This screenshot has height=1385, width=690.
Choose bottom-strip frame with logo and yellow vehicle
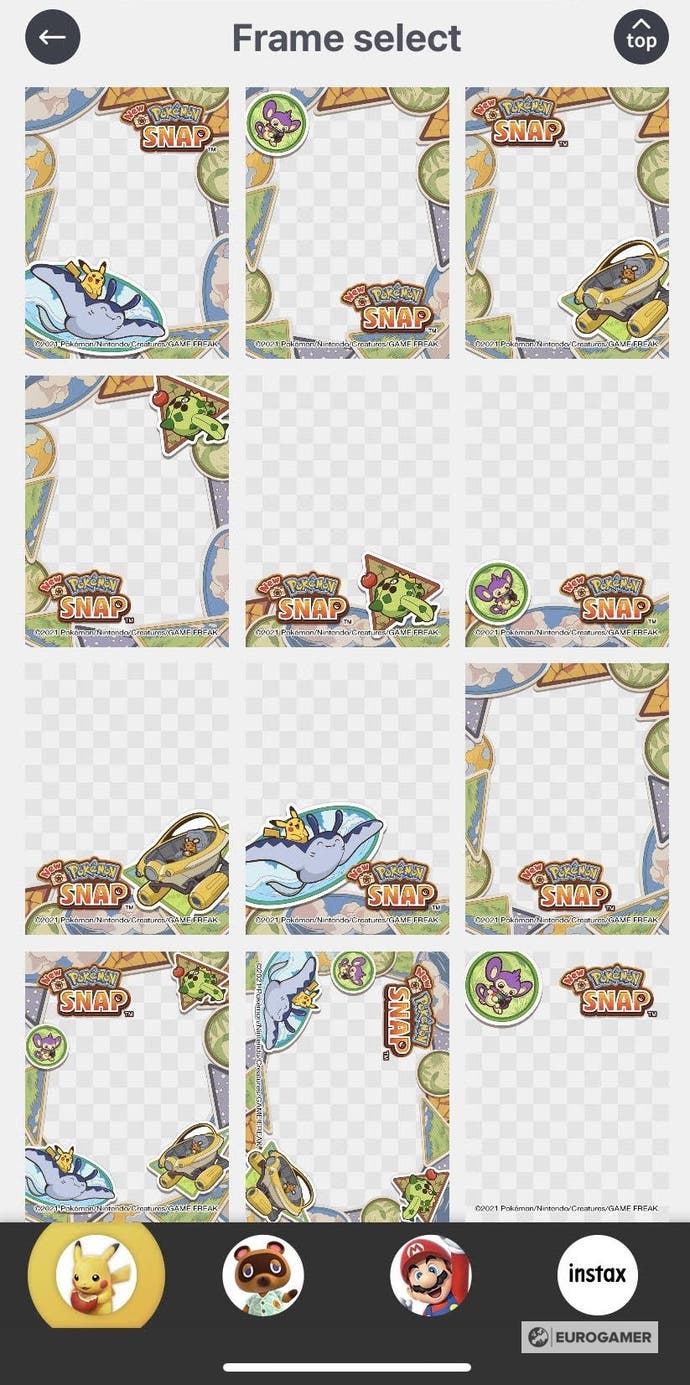click(x=127, y=798)
